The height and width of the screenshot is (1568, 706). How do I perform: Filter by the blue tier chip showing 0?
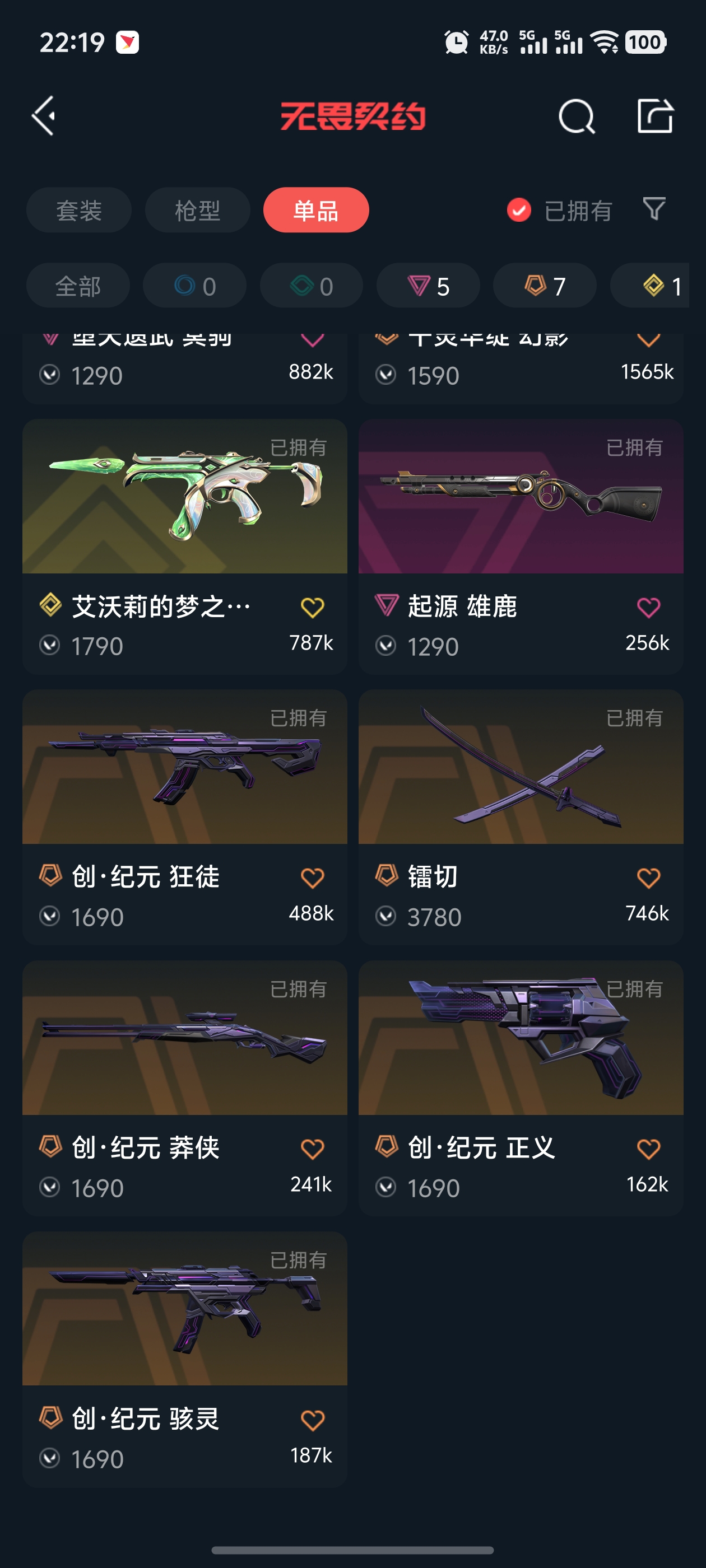pos(194,286)
